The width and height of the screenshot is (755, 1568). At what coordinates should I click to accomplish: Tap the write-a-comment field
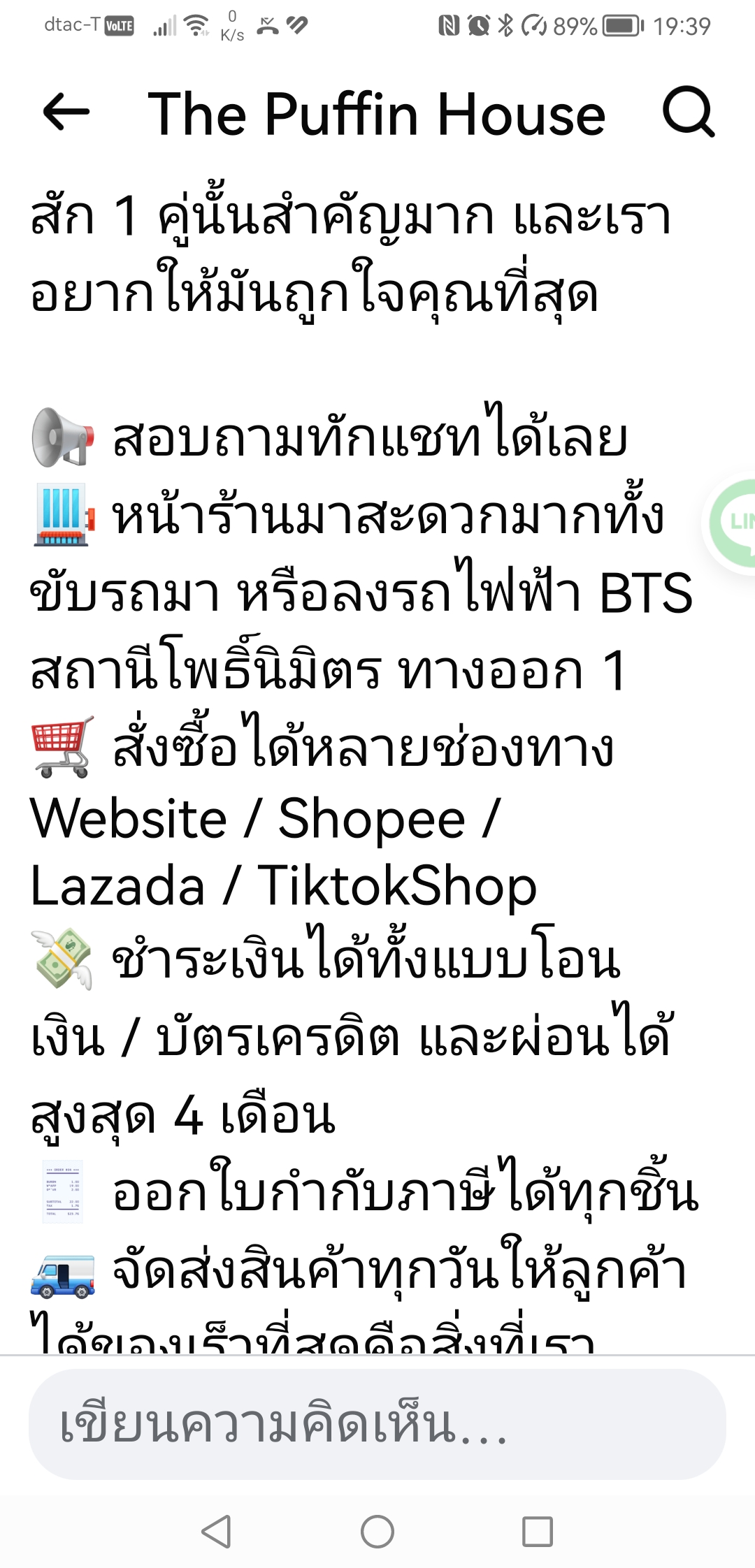[x=377, y=1425]
